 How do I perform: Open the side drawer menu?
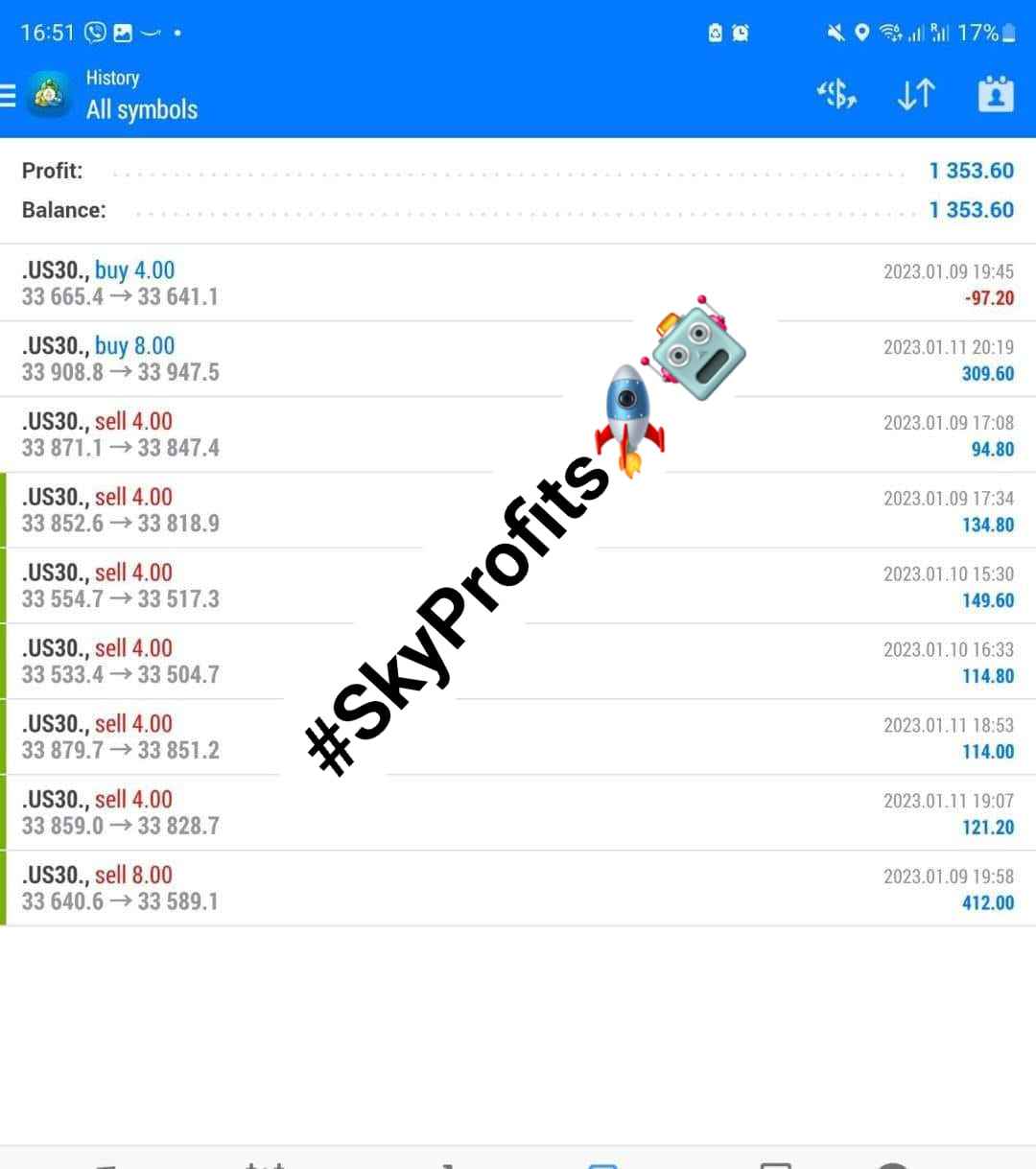[8, 95]
